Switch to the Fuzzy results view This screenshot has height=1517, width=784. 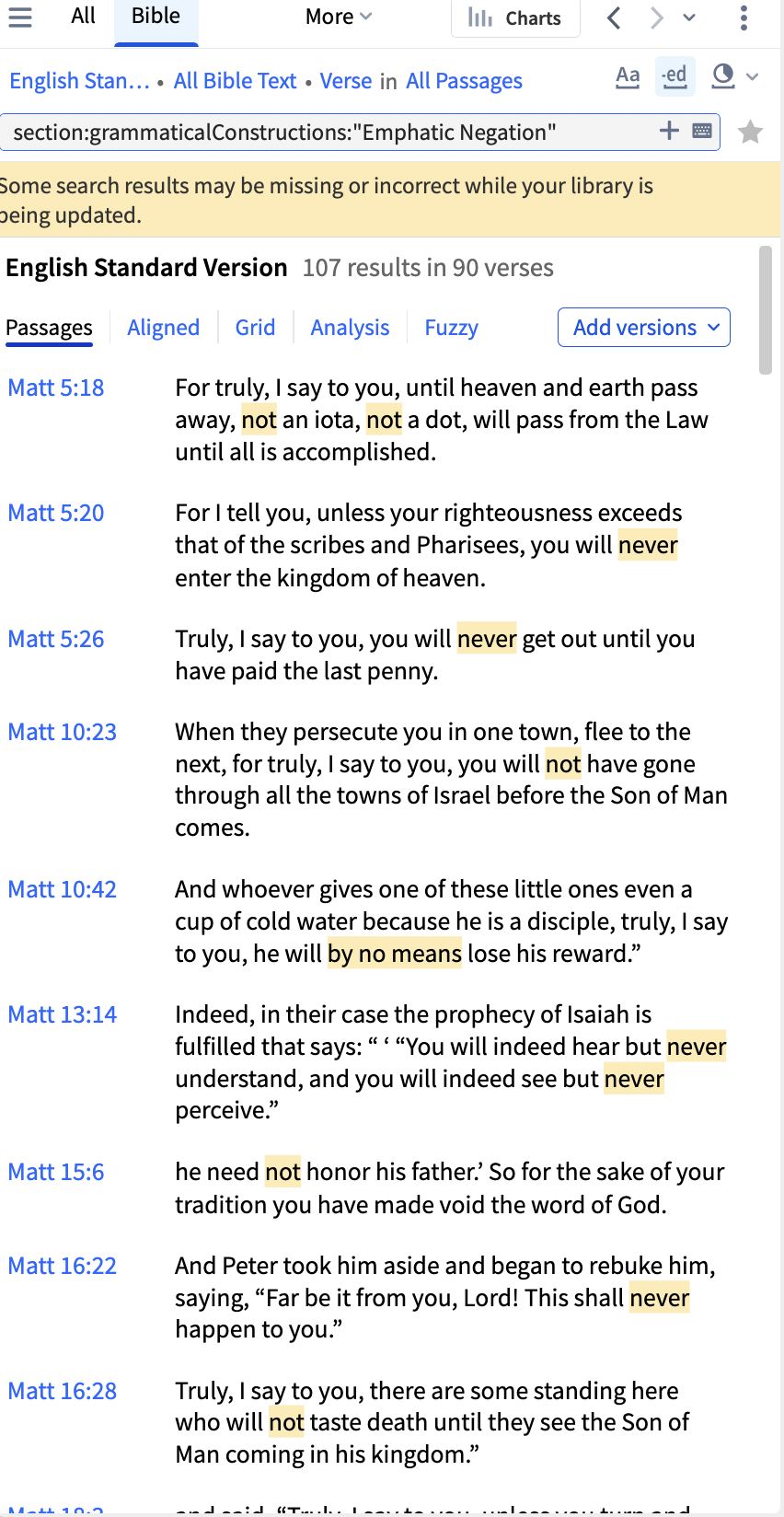[x=451, y=328]
